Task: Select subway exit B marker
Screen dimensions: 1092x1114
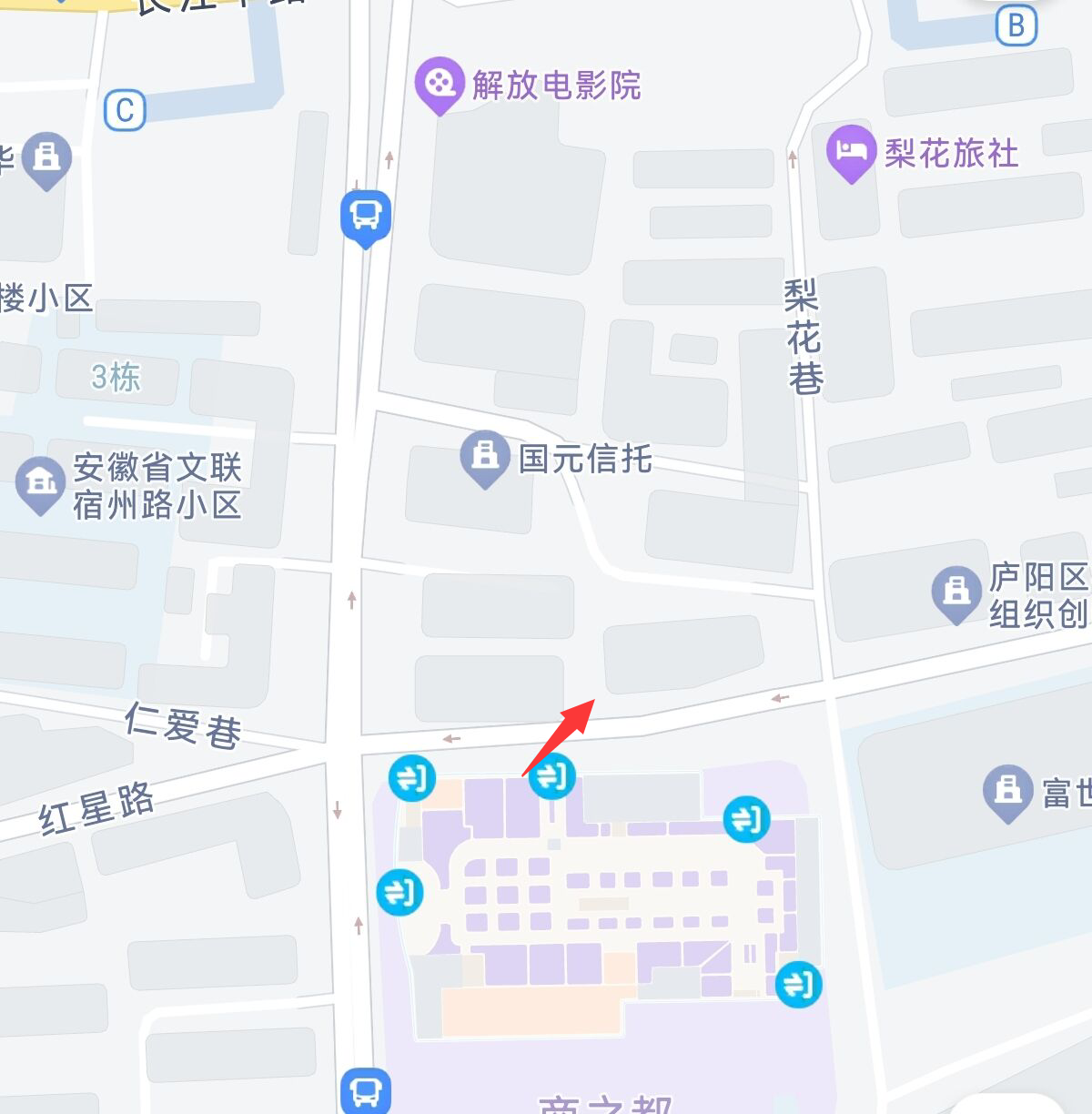Action: [x=1016, y=25]
